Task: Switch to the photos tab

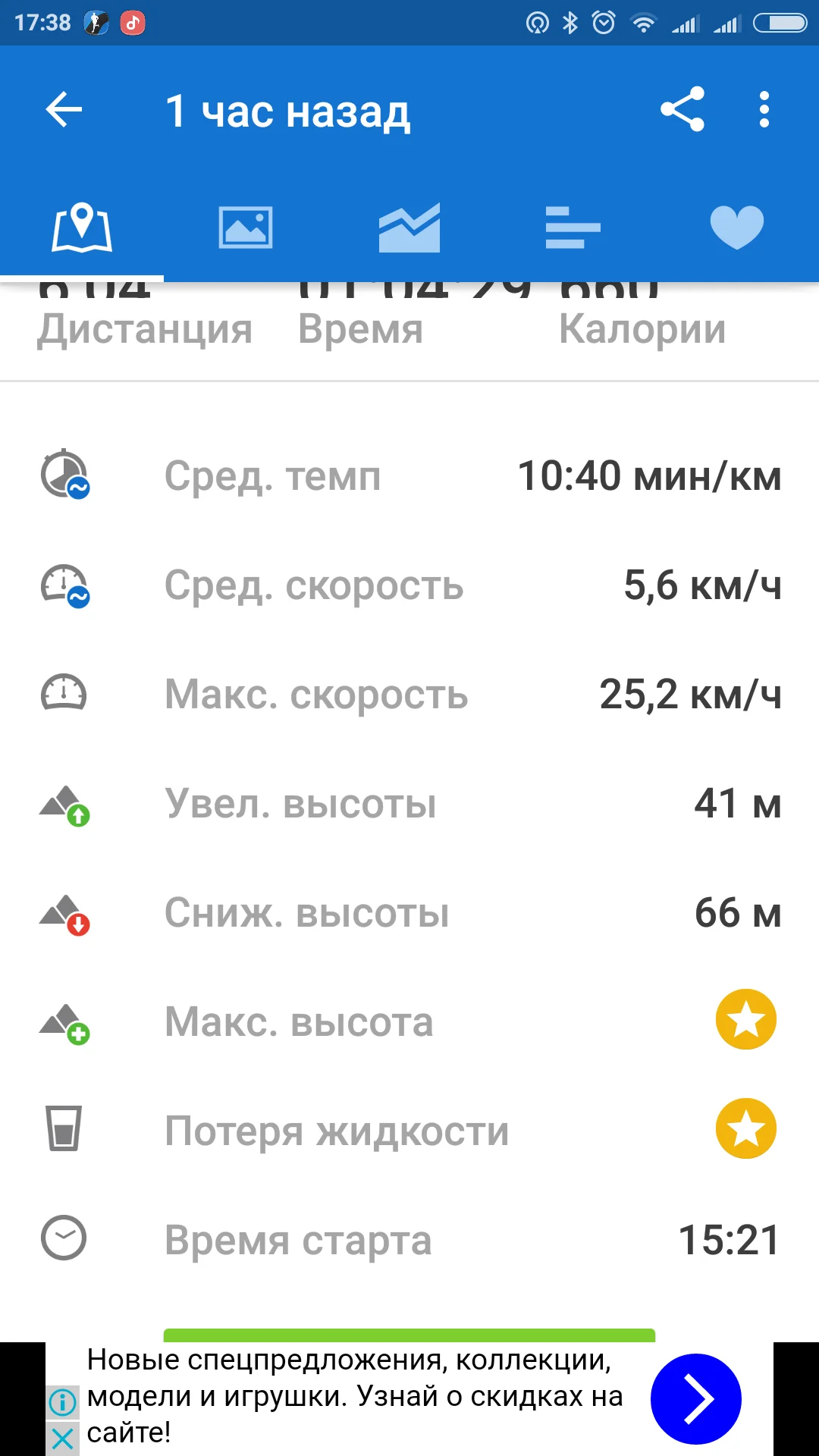Action: coord(246,227)
